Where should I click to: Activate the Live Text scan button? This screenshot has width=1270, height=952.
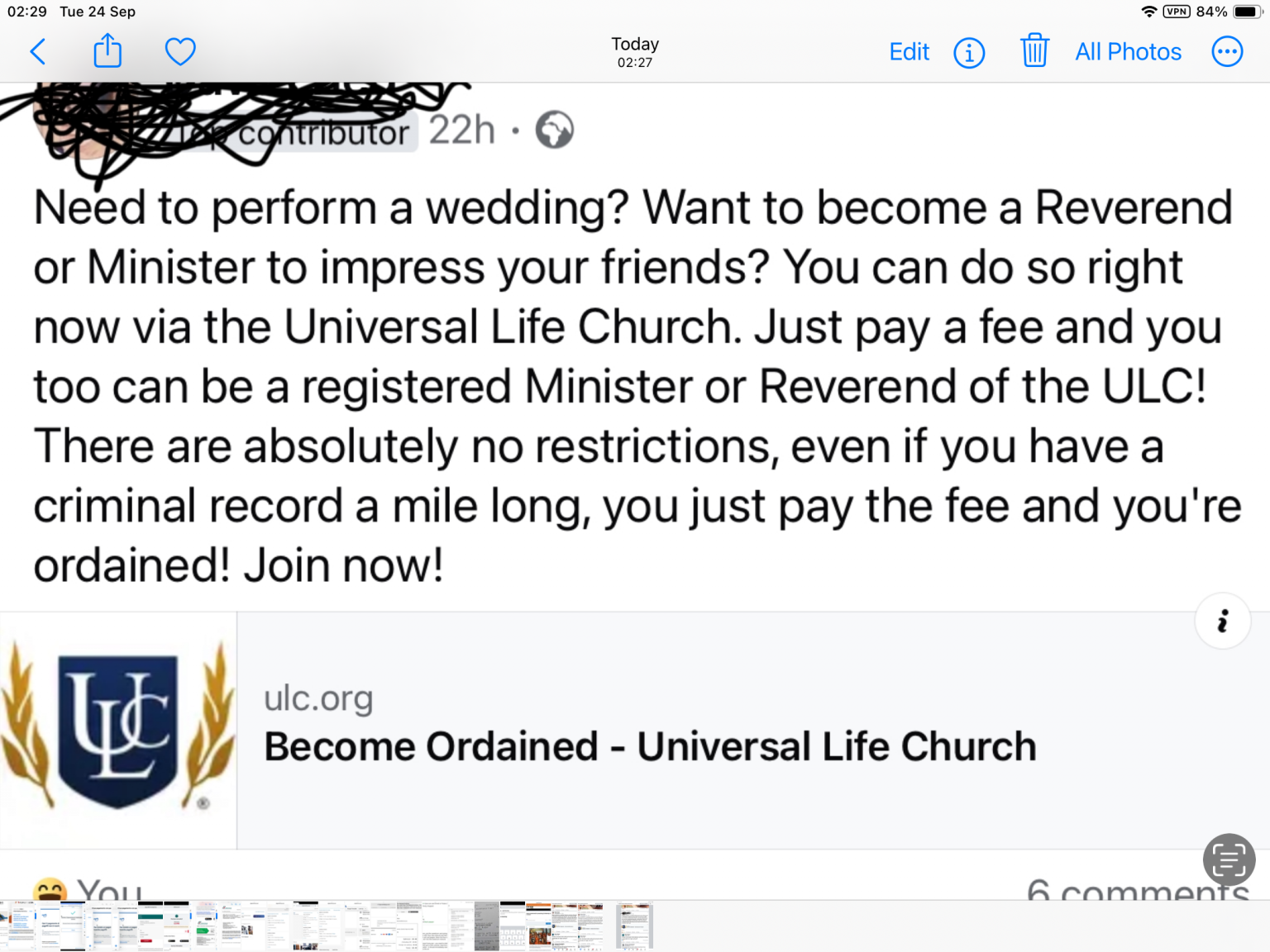tap(1229, 859)
